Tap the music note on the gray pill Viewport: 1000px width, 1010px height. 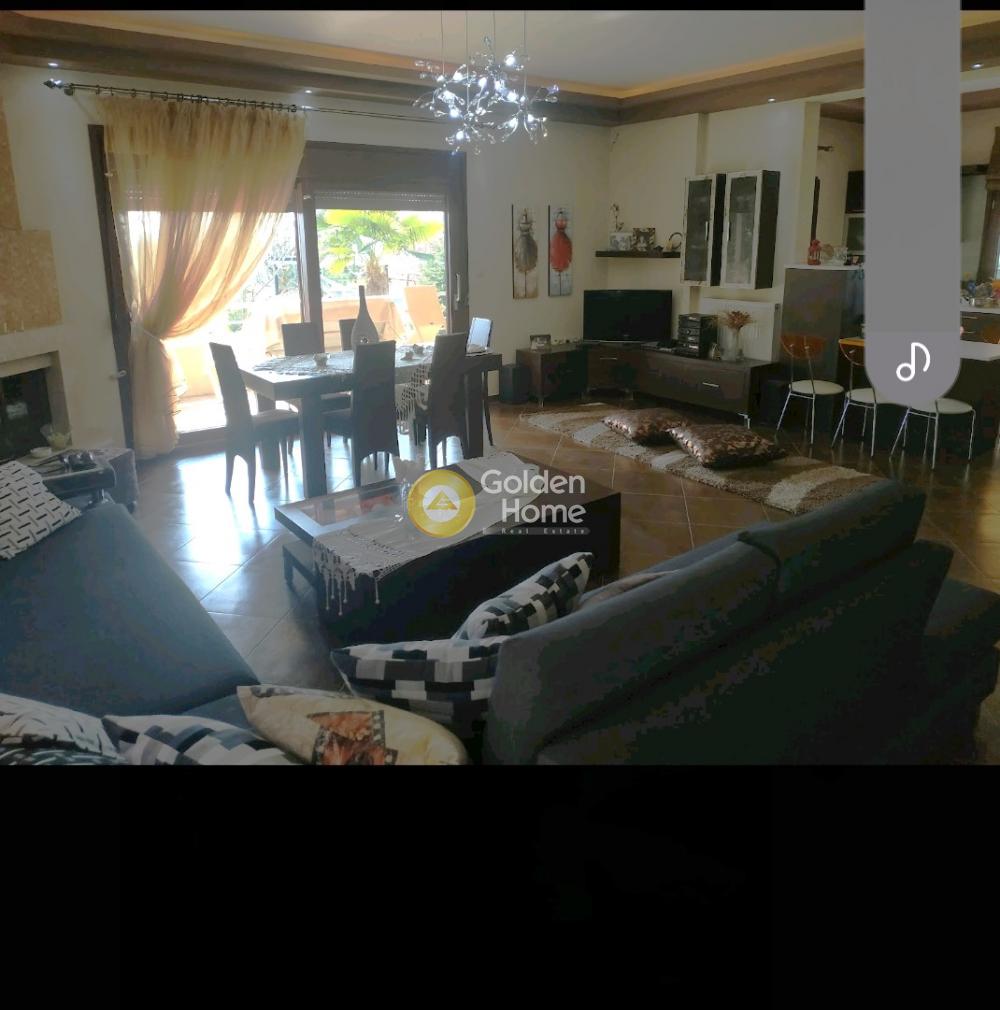pyautogui.click(x=912, y=363)
